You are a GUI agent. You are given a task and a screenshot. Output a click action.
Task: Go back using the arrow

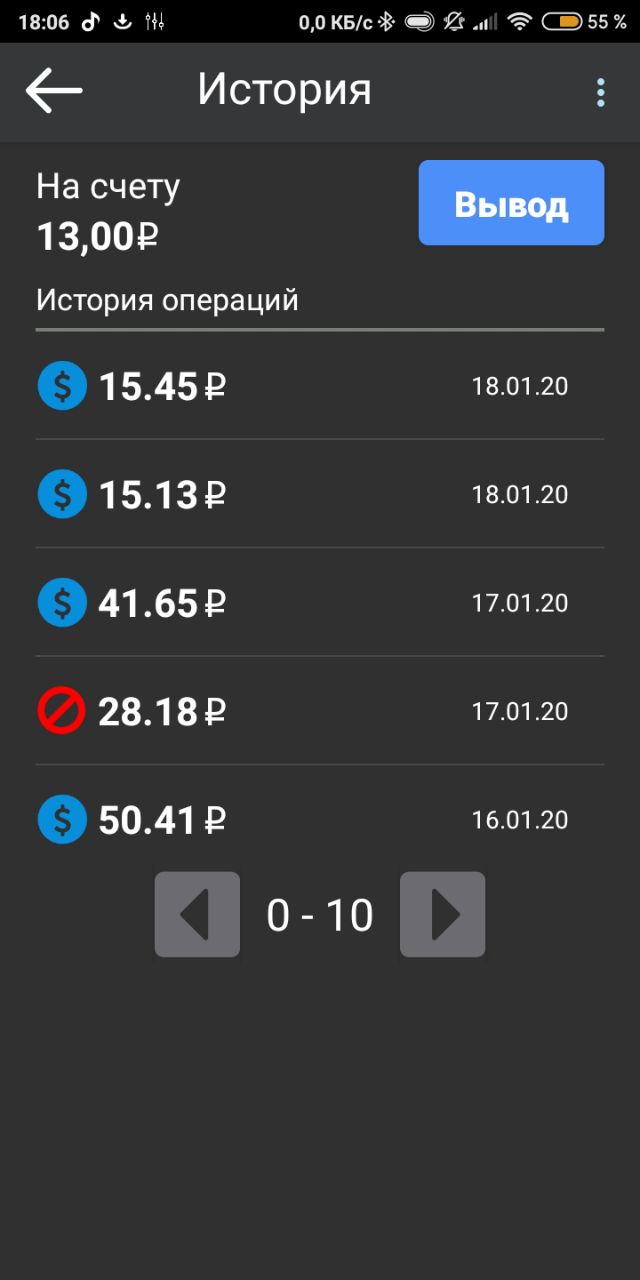(54, 91)
